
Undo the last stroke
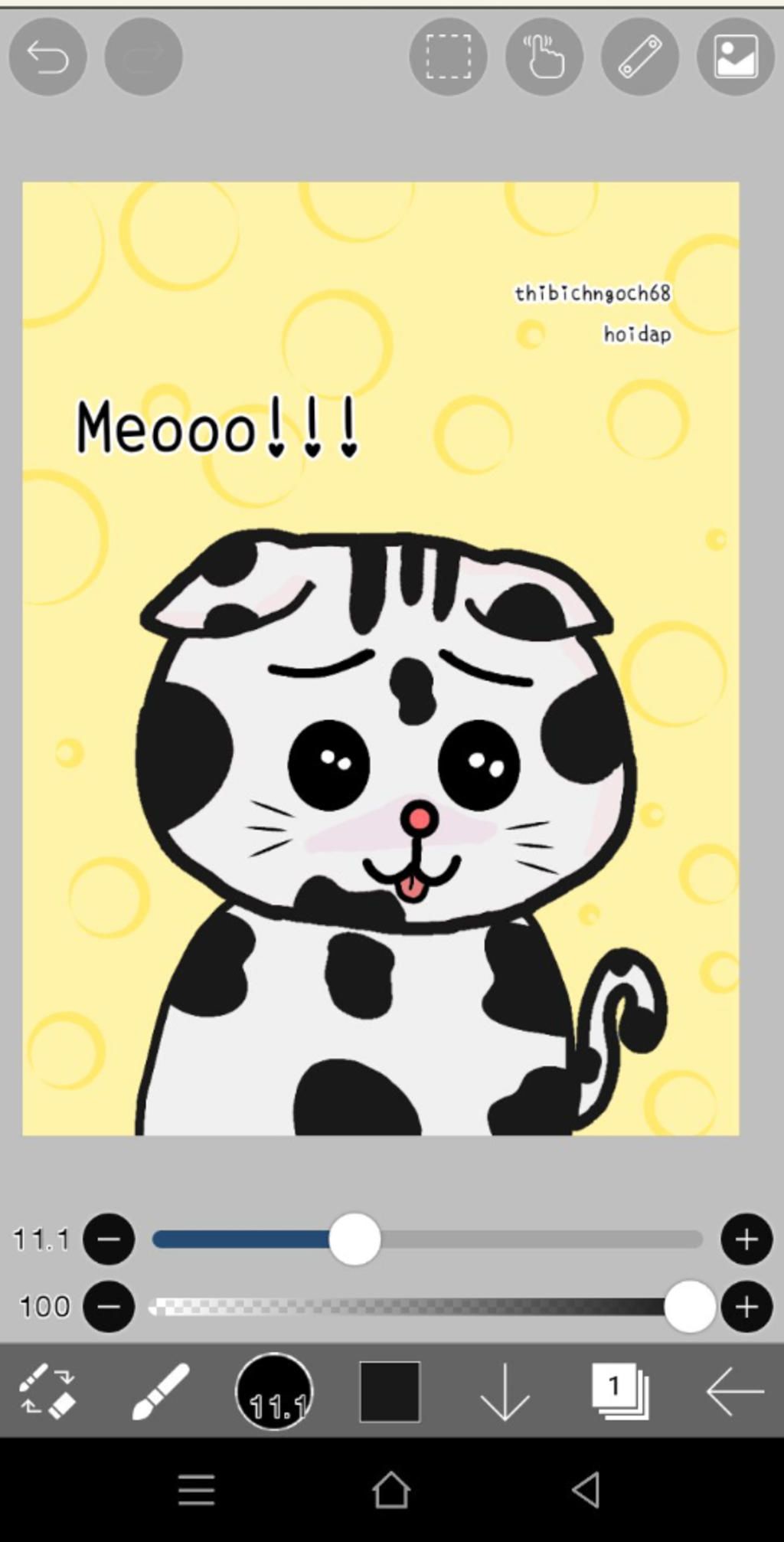[x=47, y=57]
